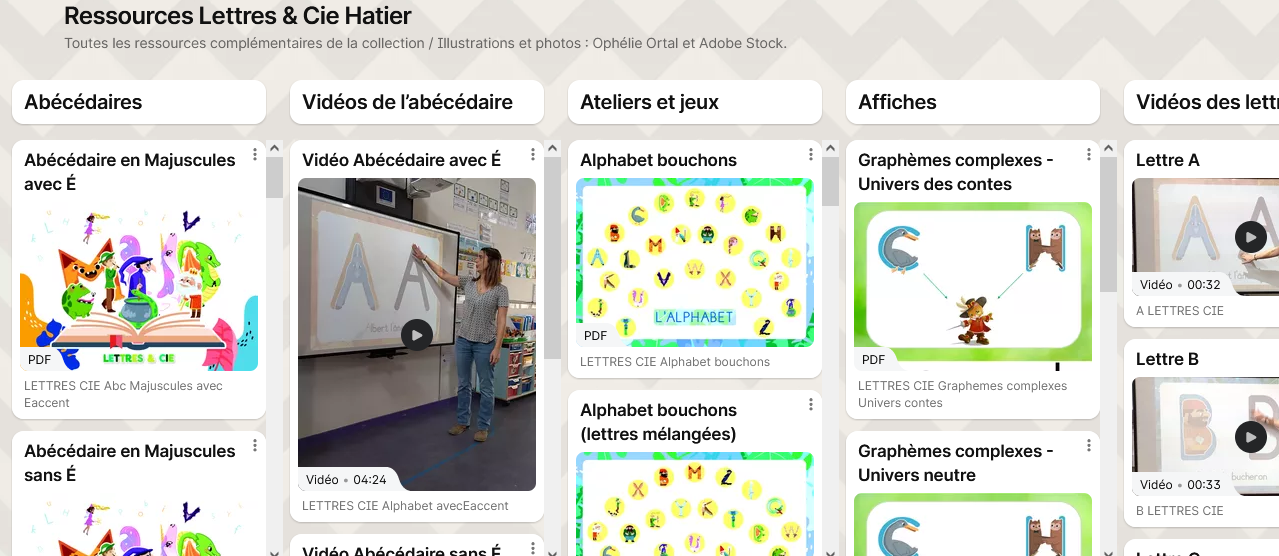Open options for Abécédaire en Majuscules sans É
This screenshot has height=556, width=1279.
255,445
